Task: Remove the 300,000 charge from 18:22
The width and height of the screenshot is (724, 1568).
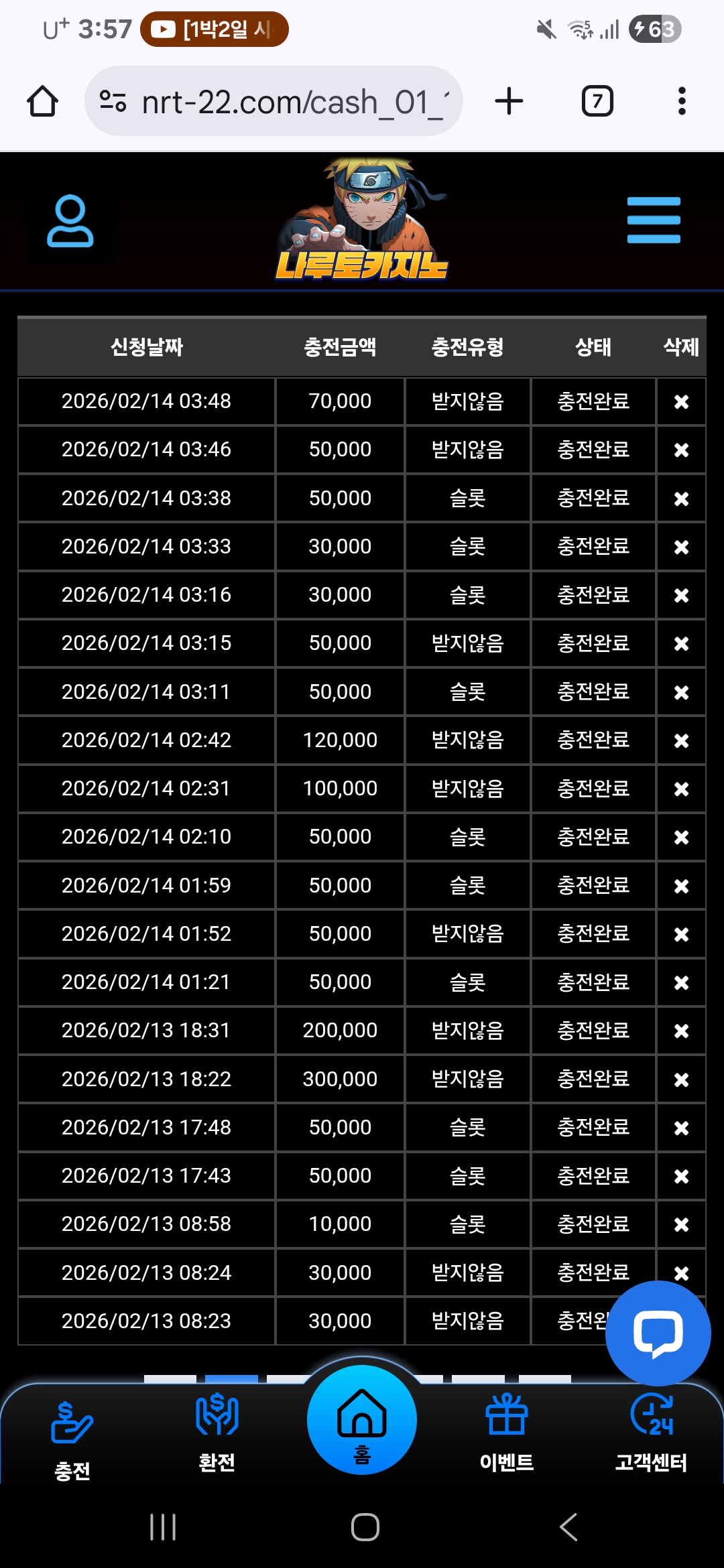Action: (x=681, y=1080)
